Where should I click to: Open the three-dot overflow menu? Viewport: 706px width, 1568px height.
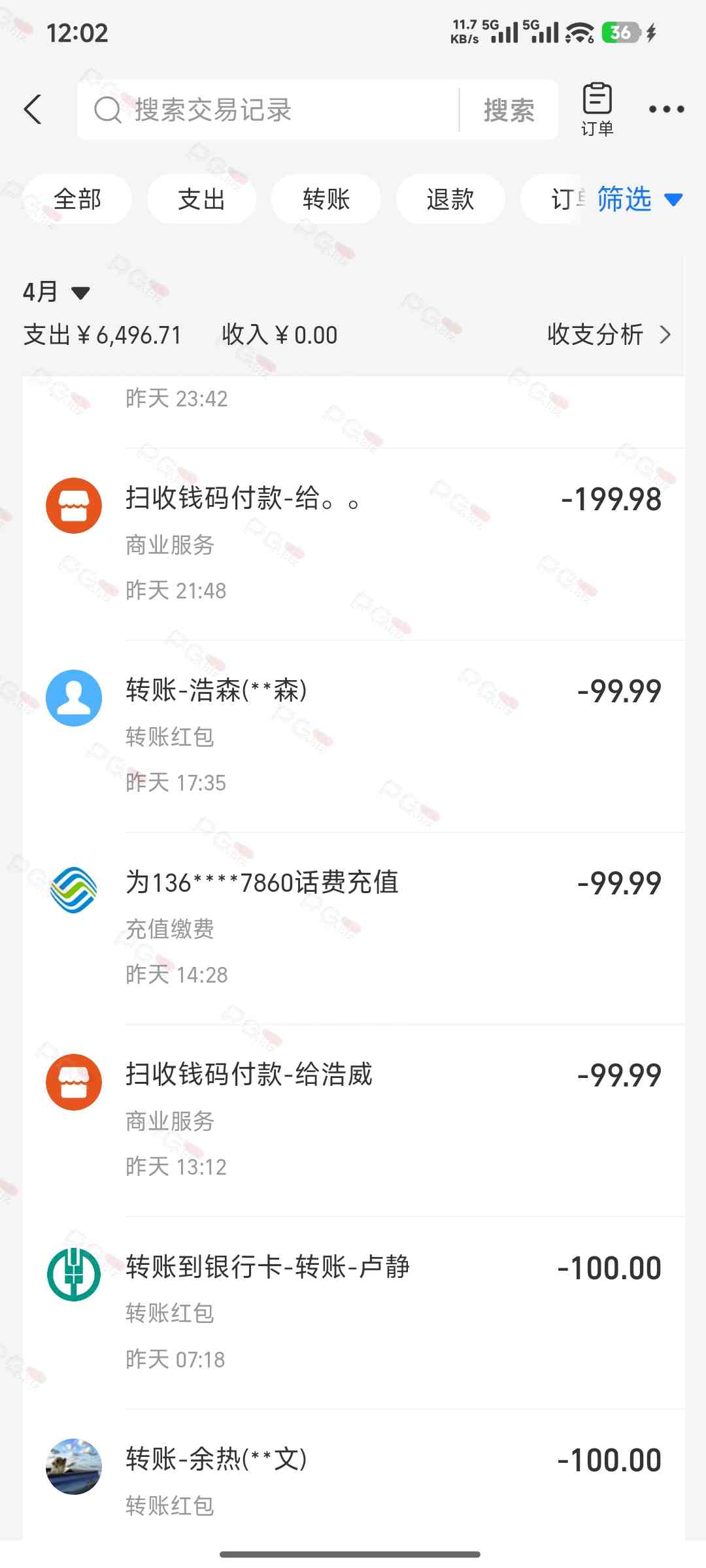click(666, 109)
